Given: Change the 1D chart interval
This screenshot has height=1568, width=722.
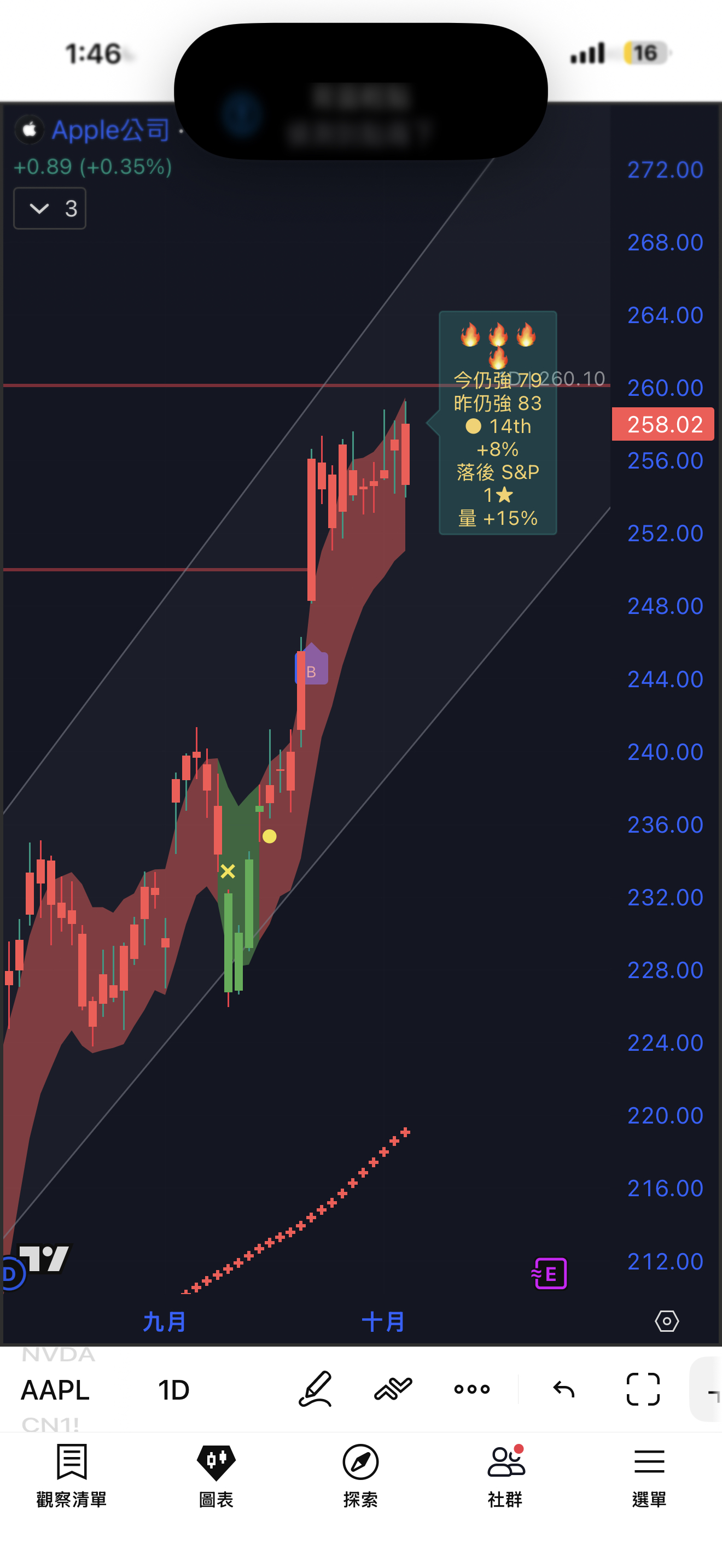Looking at the screenshot, I should tap(173, 1390).
